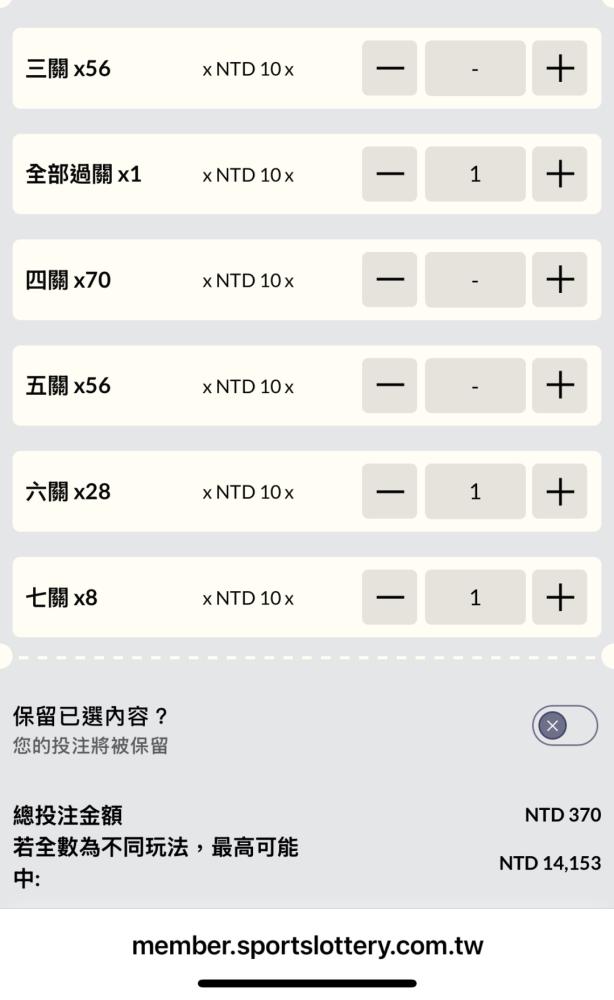Tap minus on the 七關 x8 row
This screenshot has height=1000, width=614.
coord(390,598)
